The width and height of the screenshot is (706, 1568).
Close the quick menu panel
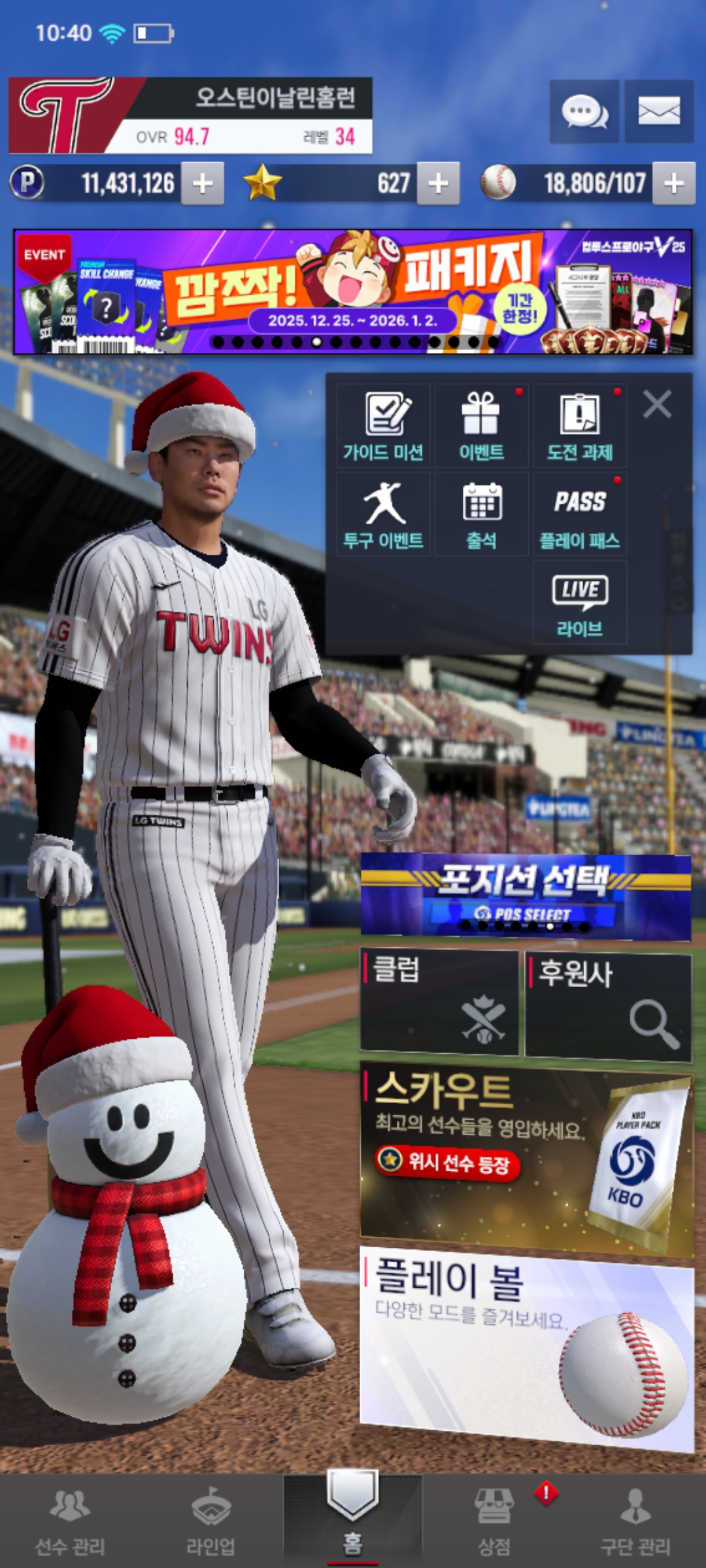[657, 404]
